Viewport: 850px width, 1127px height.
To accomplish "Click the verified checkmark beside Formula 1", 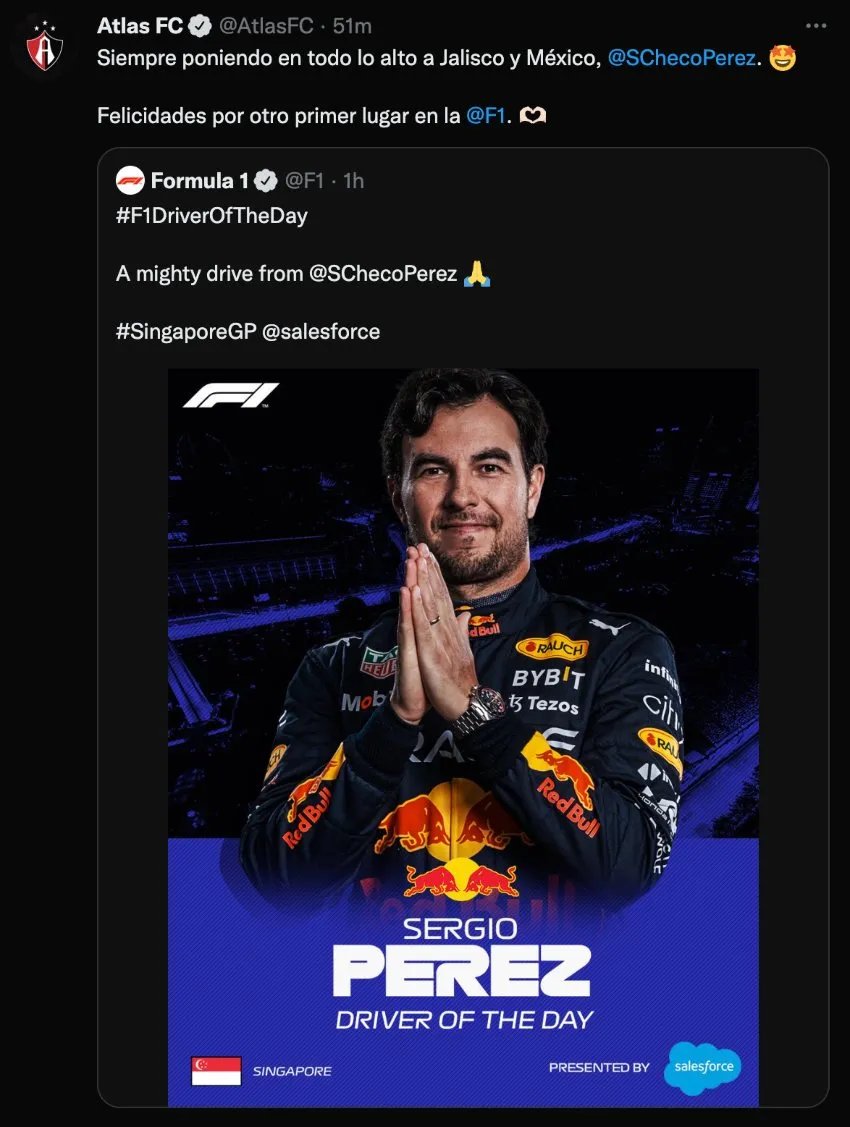I will tap(264, 180).
